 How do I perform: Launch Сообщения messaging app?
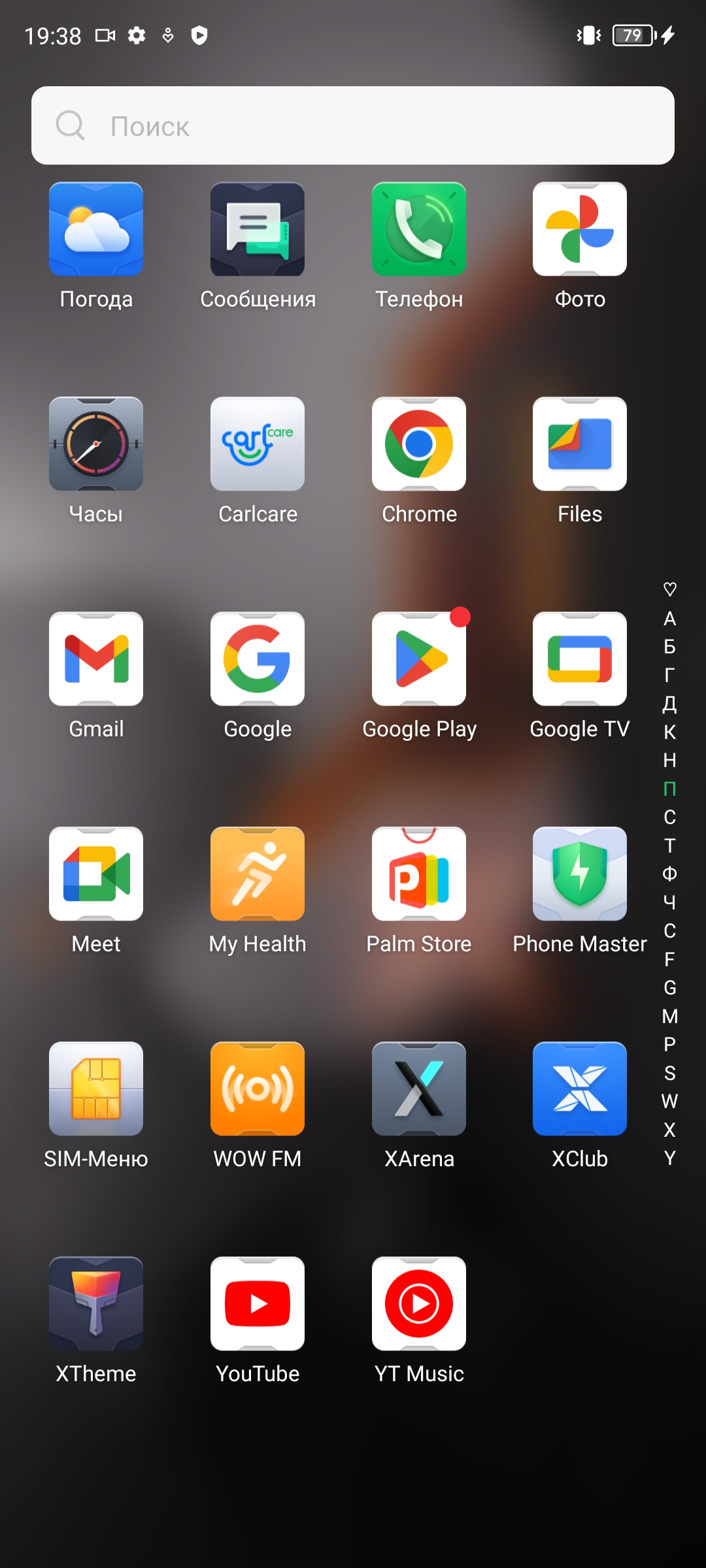click(x=258, y=229)
